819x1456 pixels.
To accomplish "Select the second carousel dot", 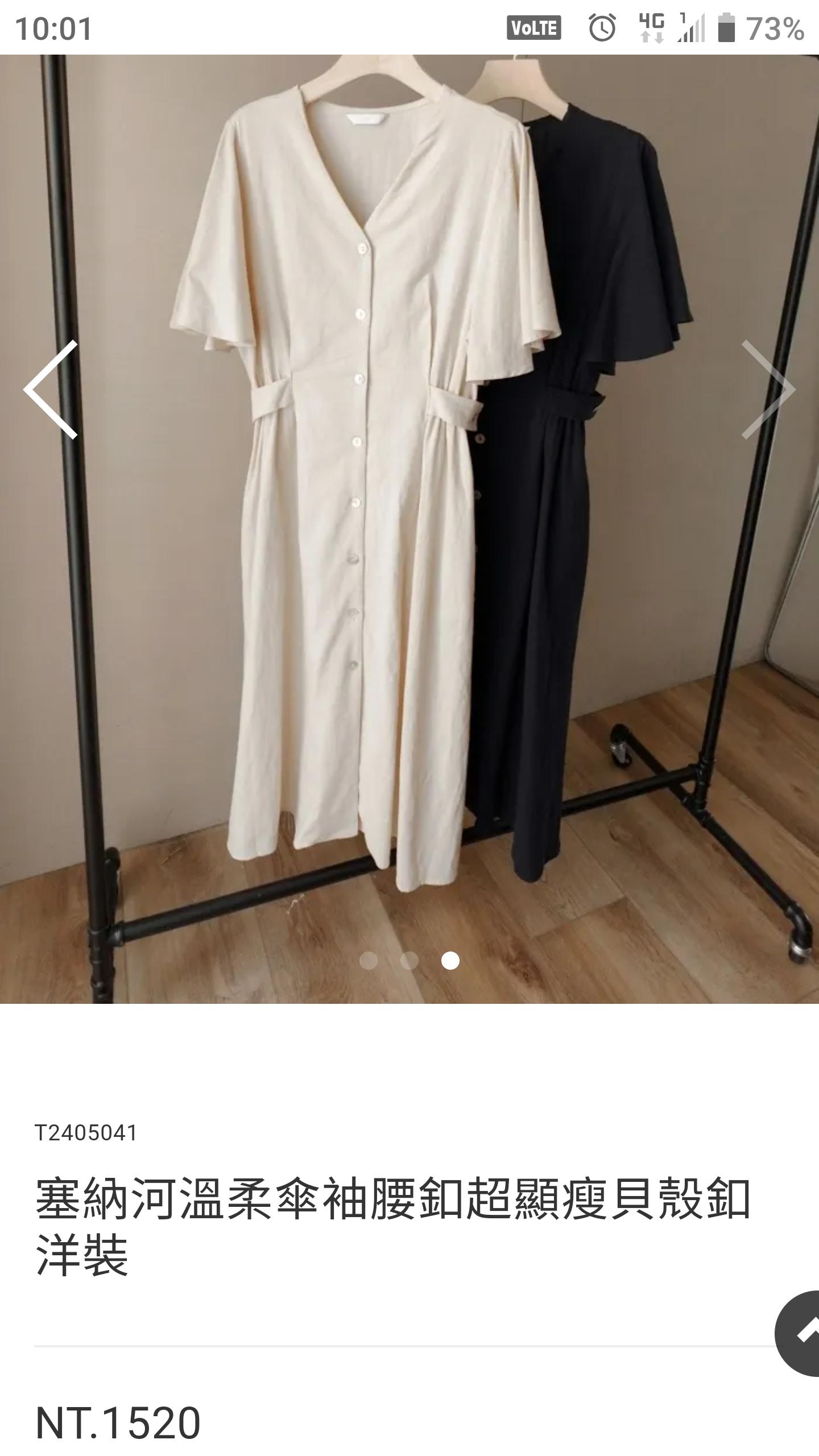I will (409, 960).
